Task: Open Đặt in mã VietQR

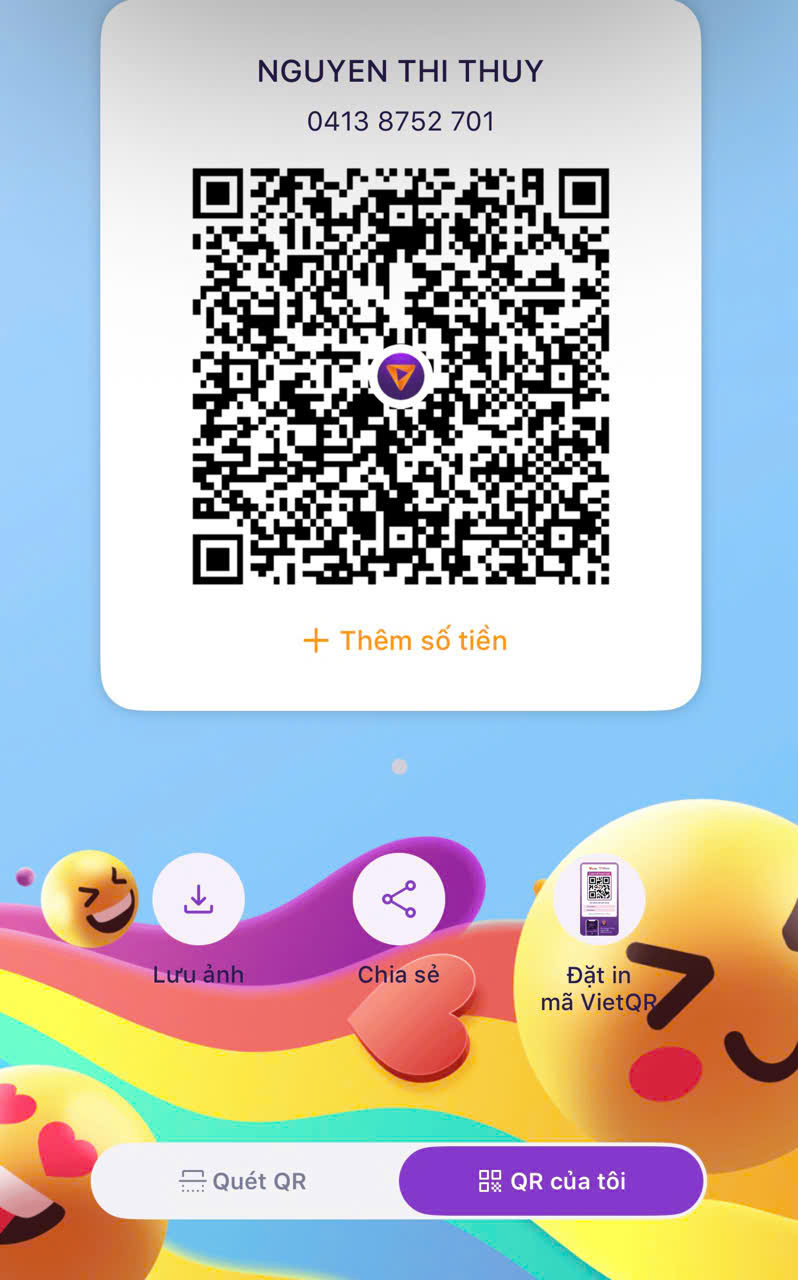Action: [x=599, y=900]
